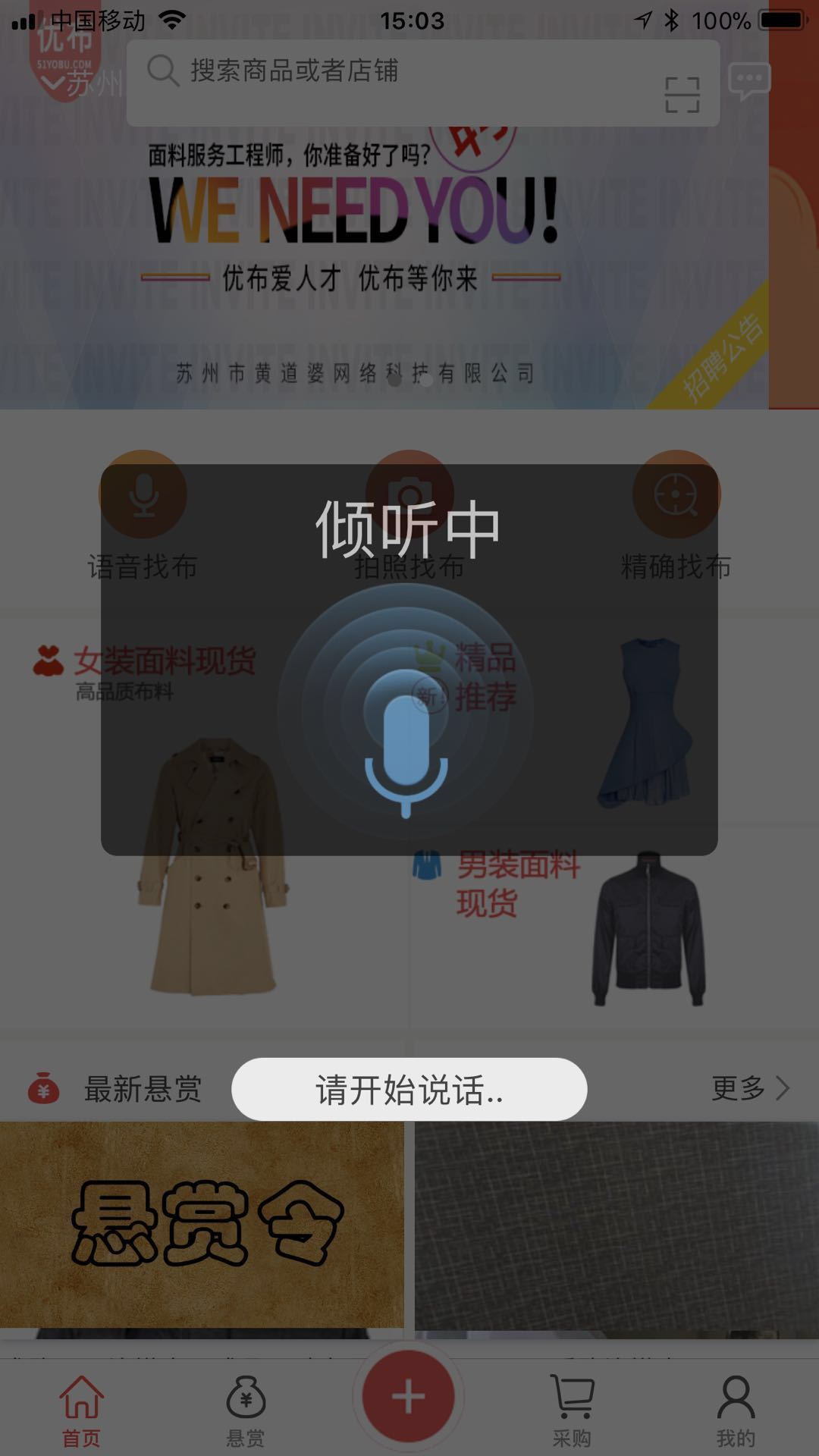Open 女装面料现货 category

[x=163, y=661]
